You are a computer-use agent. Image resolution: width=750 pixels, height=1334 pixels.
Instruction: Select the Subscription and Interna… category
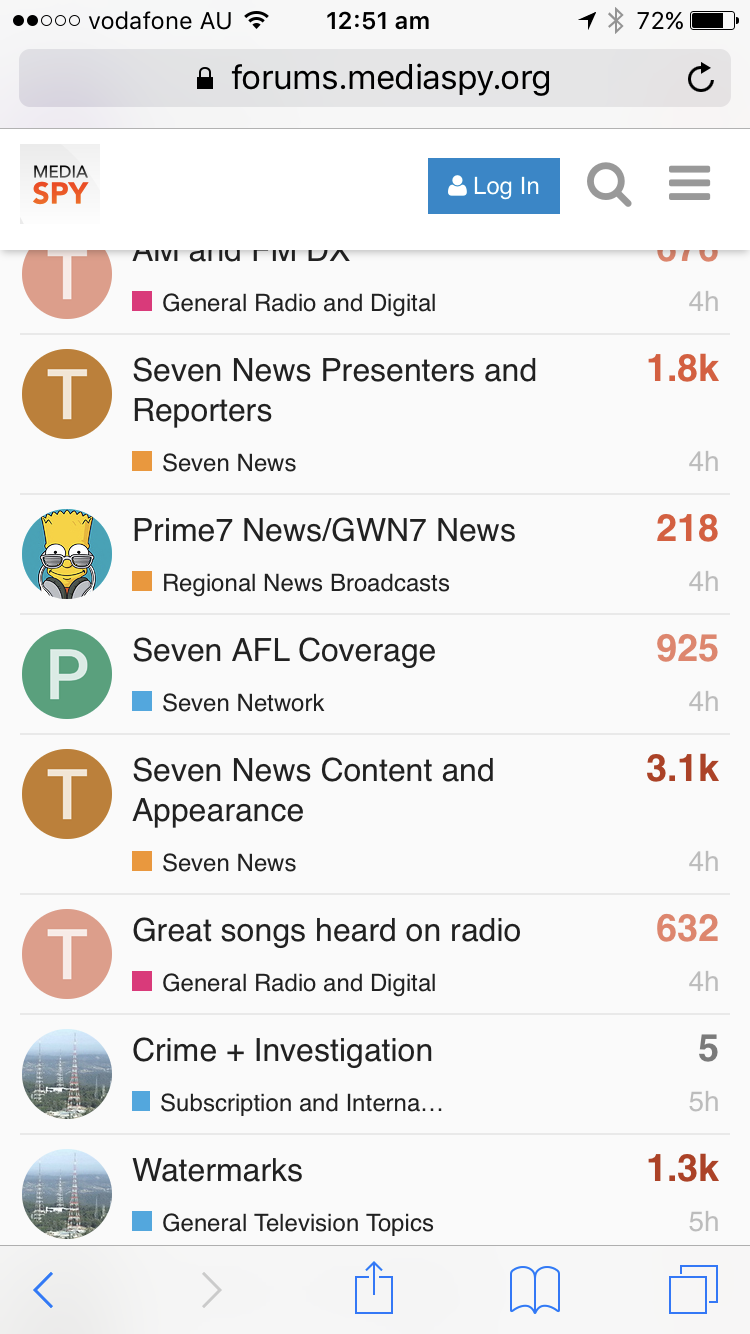[300, 1103]
